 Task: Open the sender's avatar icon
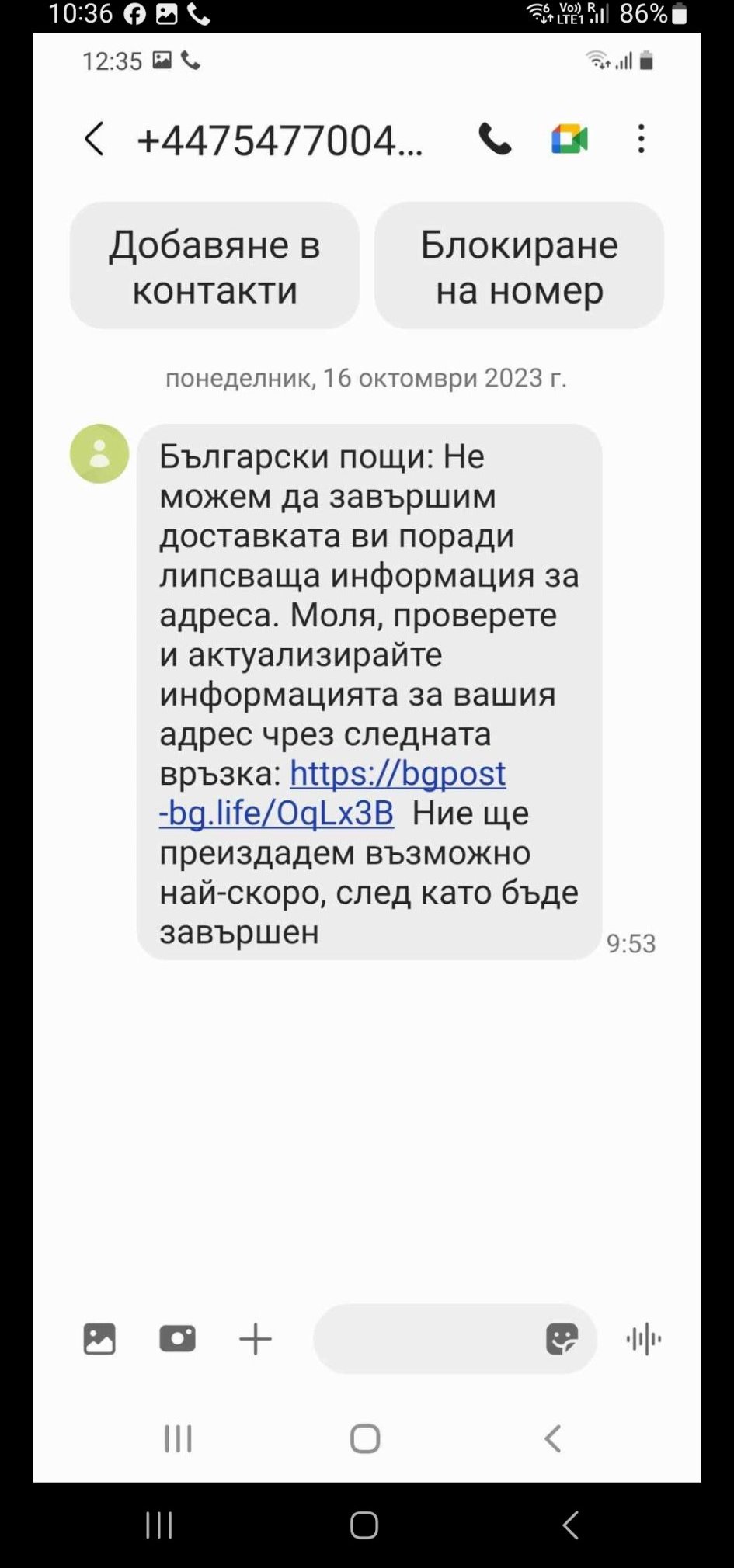[x=99, y=454]
